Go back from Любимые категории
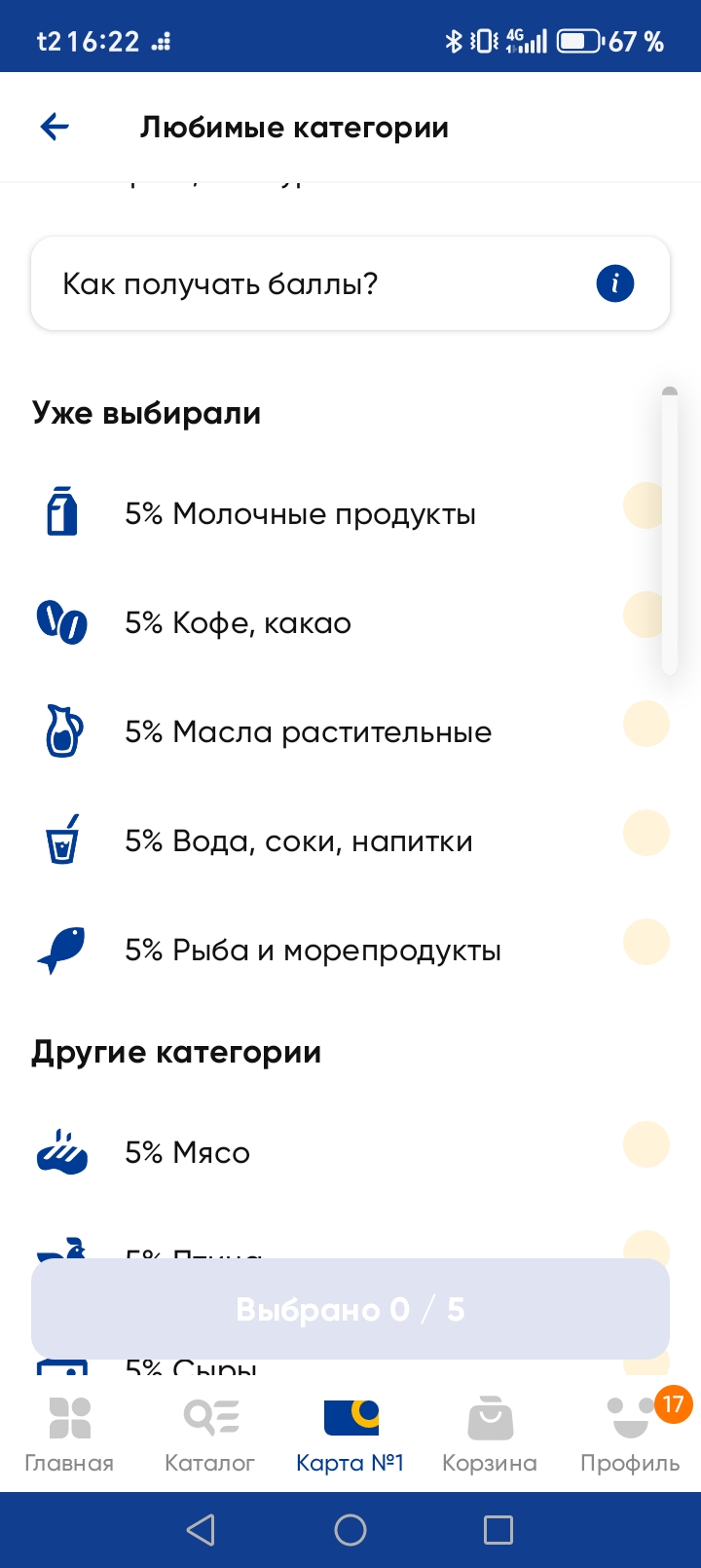 [x=55, y=127]
